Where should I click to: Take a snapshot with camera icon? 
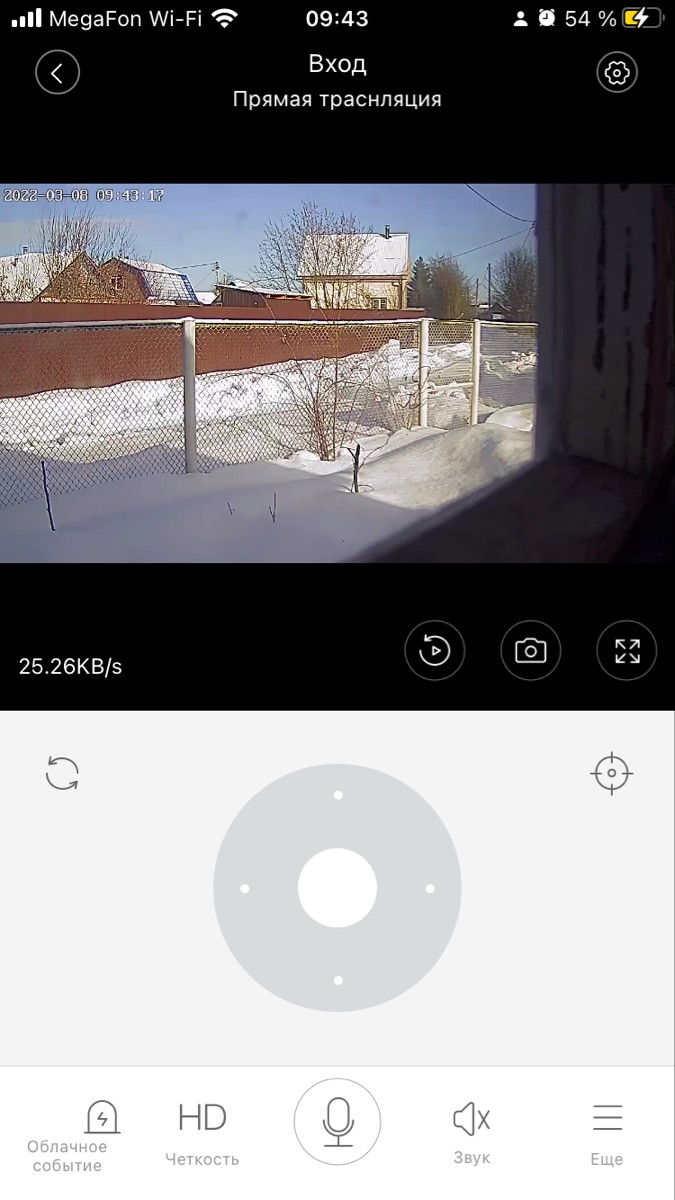point(530,651)
